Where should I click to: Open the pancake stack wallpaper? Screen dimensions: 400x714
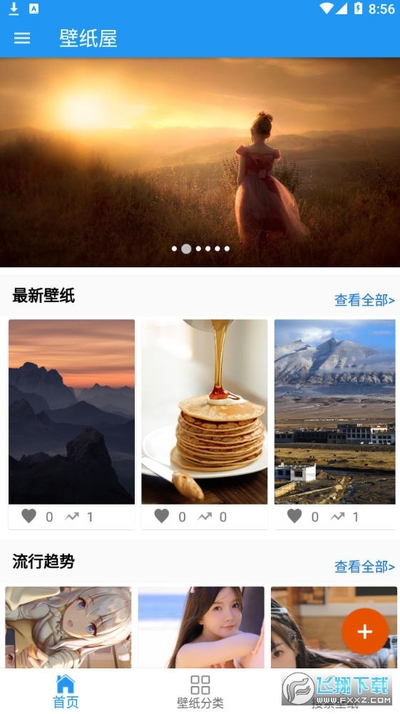click(x=204, y=412)
